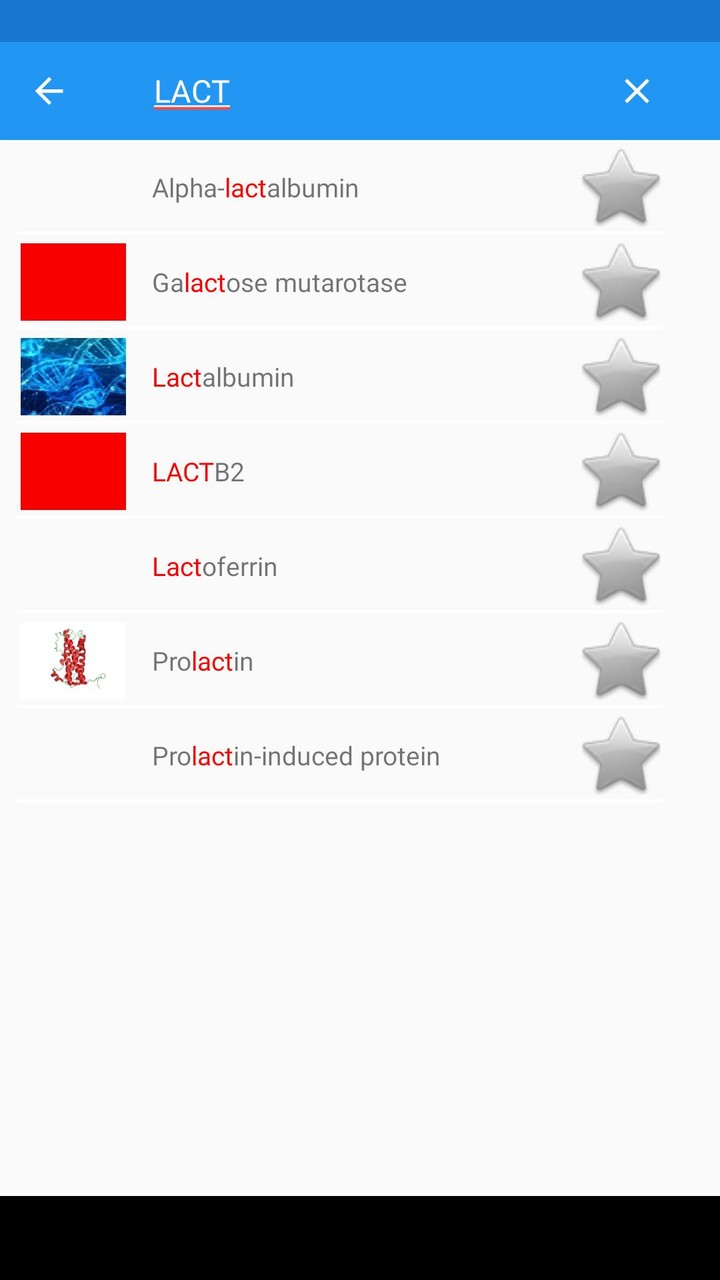The height and width of the screenshot is (1280, 720).
Task: Click the LACTB2 red thumbnail image
Action: (x=72, y=471)
